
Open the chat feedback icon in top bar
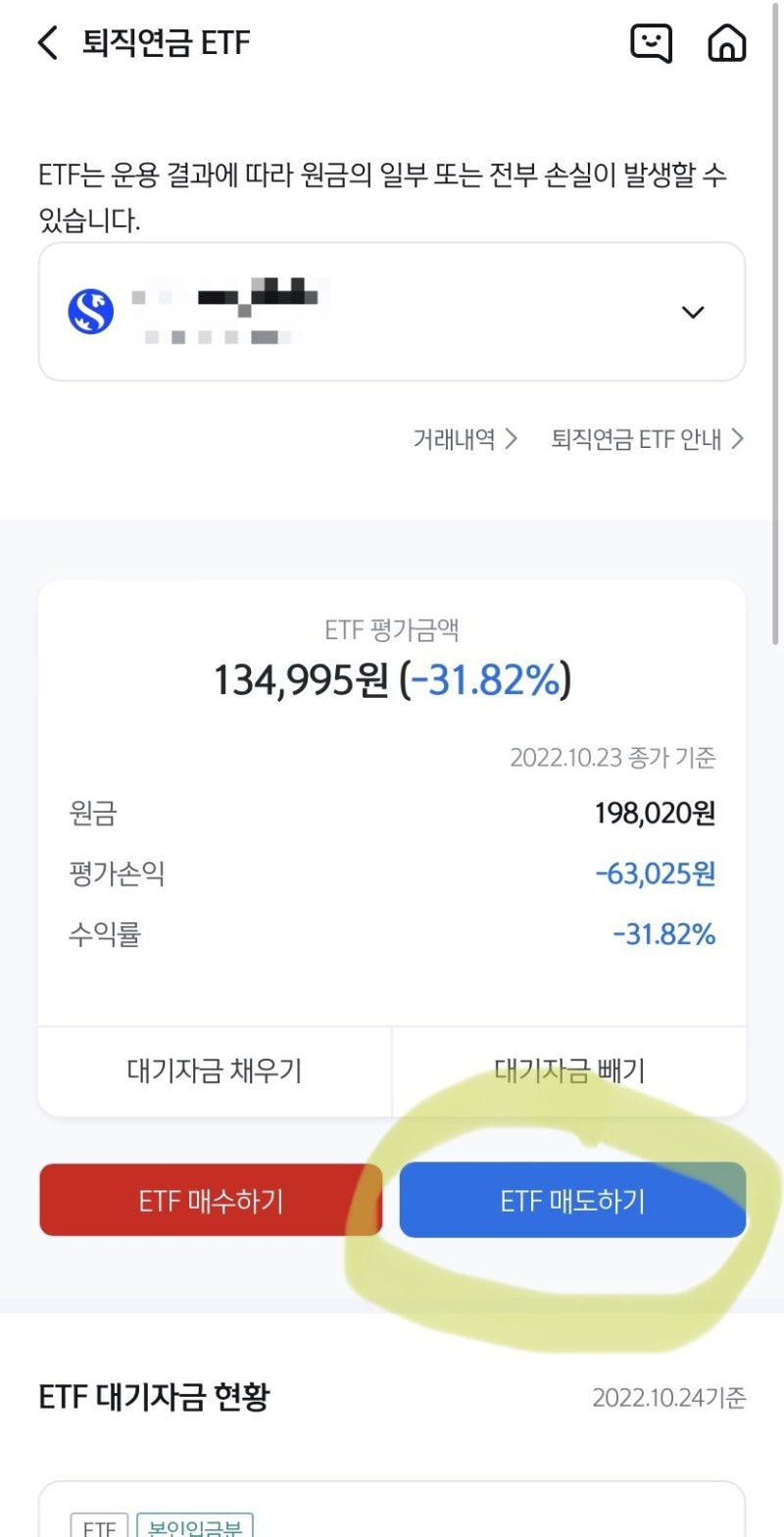coord(651,43)
